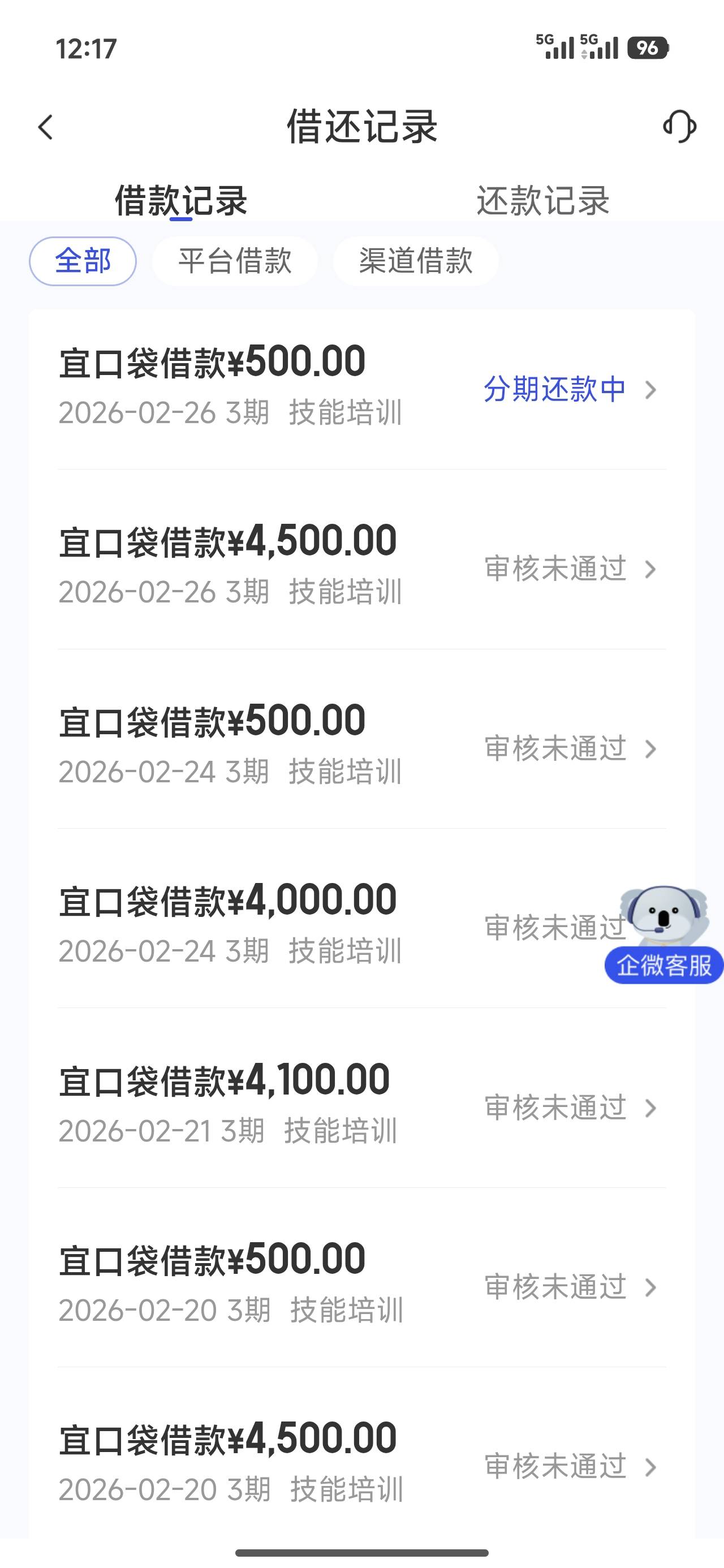Viewport: 724px width, 1568px height.
Task: Show only 渠道借款 loans
Action: pyautogui.click(x=415, y=261)
